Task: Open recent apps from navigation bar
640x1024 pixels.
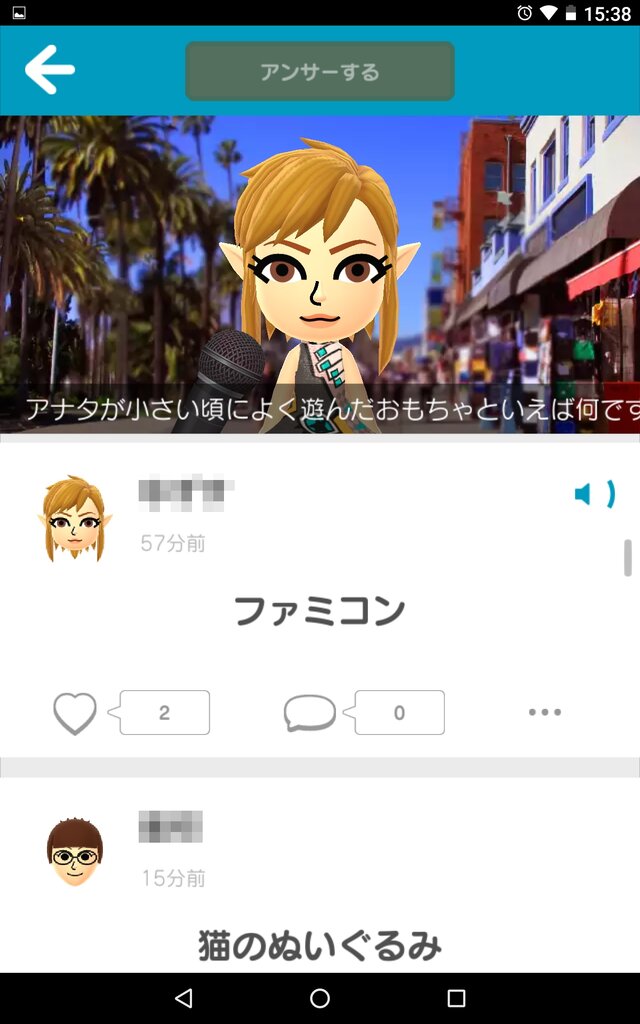Action: (456, 998)
